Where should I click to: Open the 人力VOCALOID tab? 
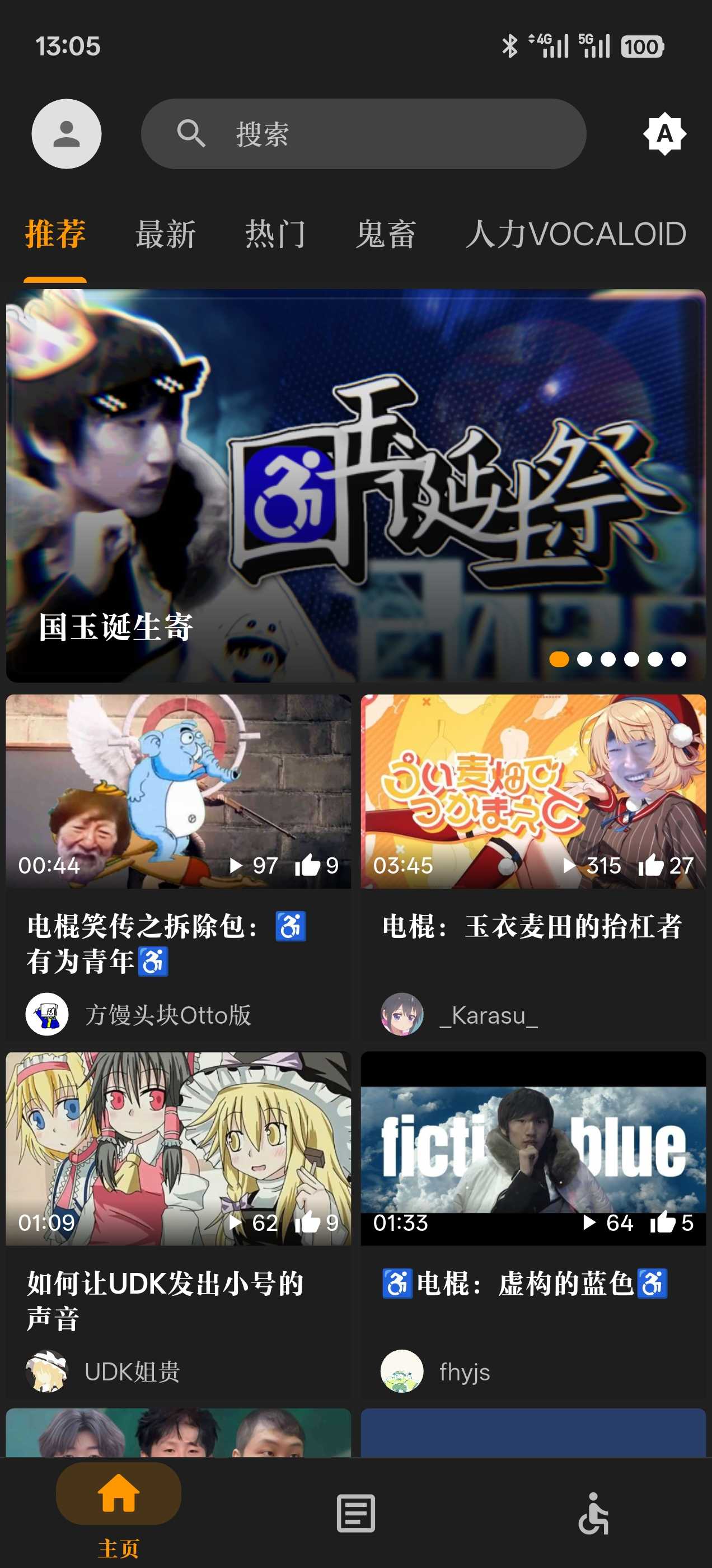[x=575, y=234]
